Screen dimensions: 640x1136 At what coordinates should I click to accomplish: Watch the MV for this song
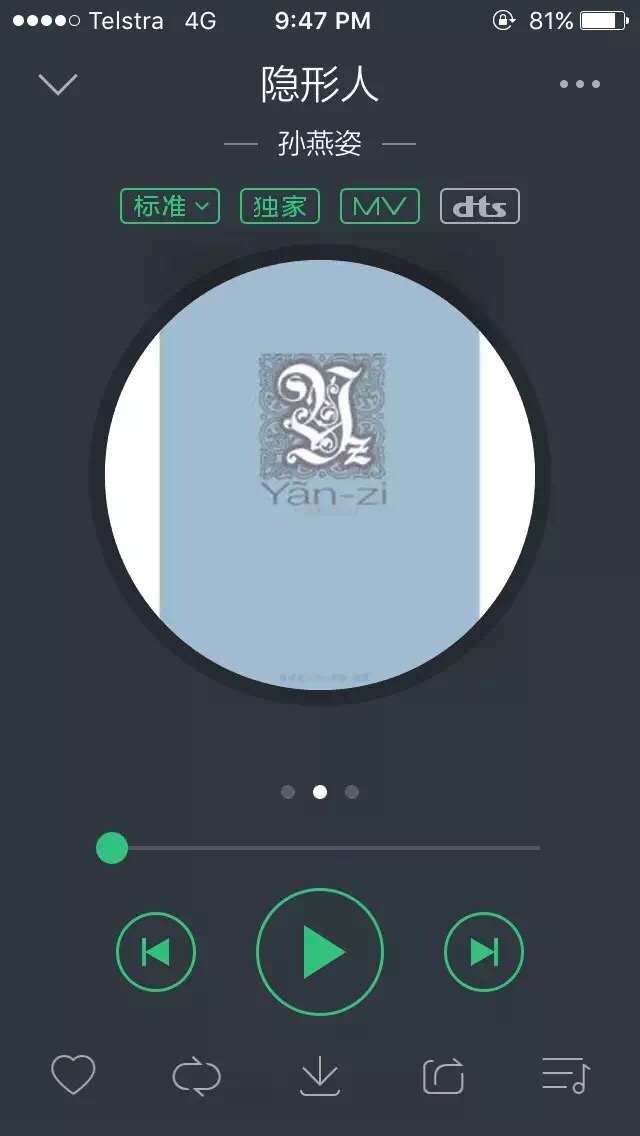[x=380, y=206]
